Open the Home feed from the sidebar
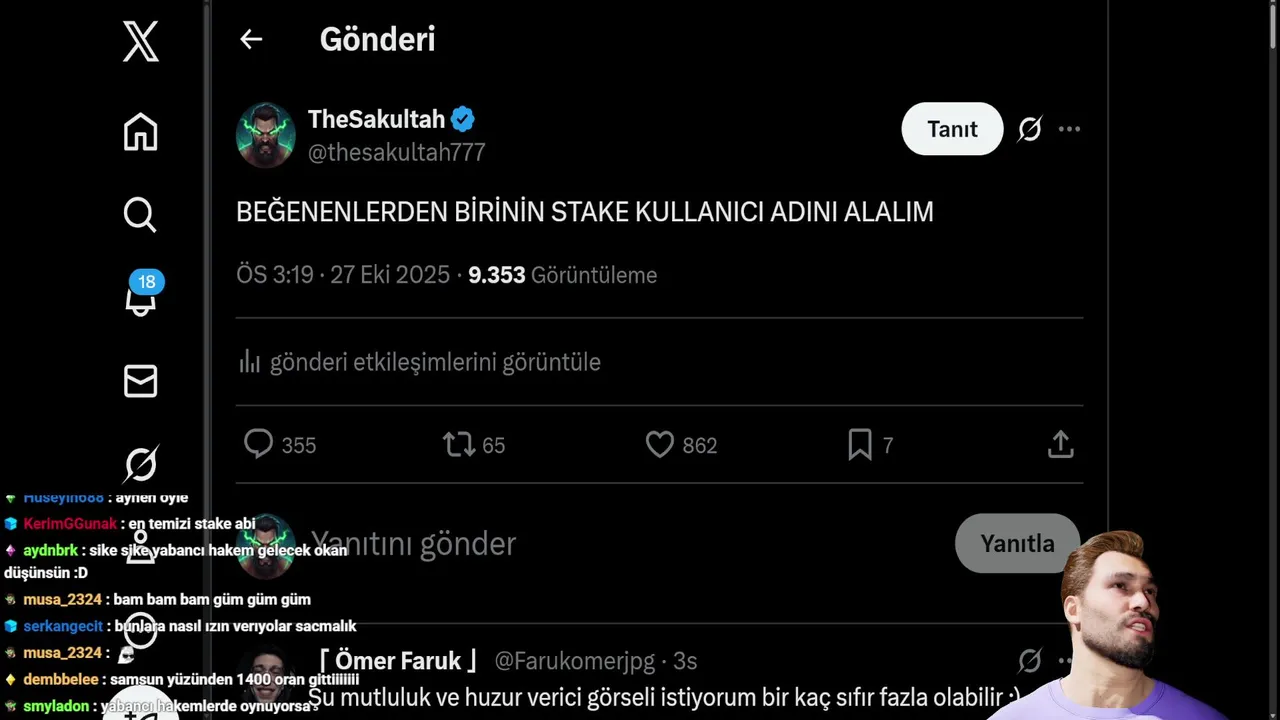 (140, 131)
